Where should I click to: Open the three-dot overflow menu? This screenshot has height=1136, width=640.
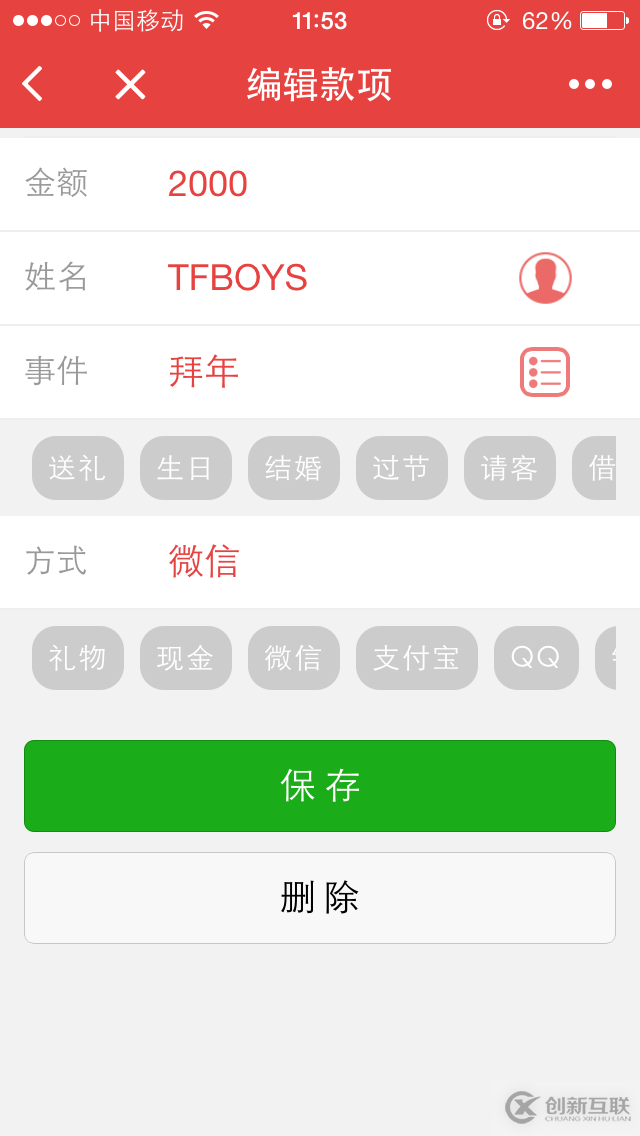[590, 84]
